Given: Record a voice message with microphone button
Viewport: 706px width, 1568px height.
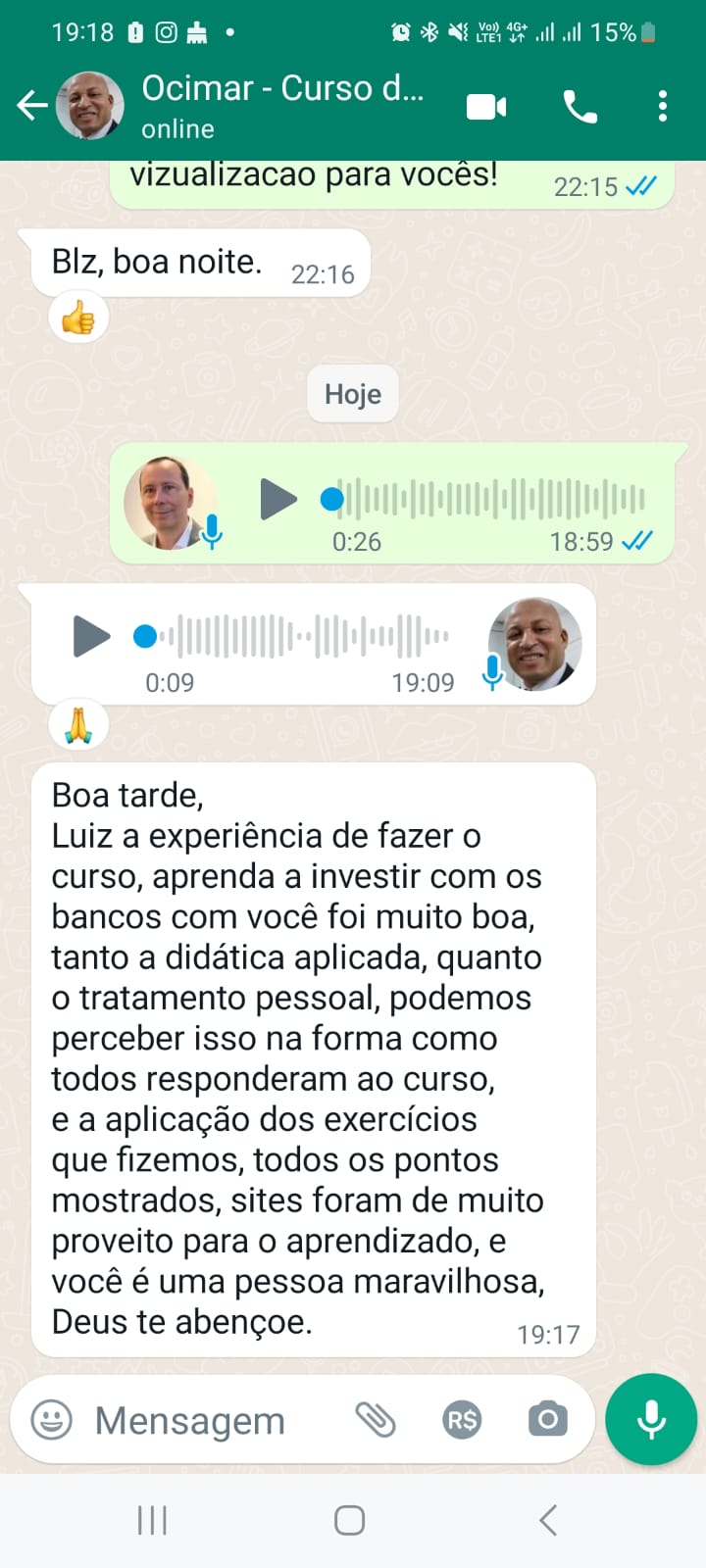Looking at the screenshot, I should click(x=651, y=1419).
